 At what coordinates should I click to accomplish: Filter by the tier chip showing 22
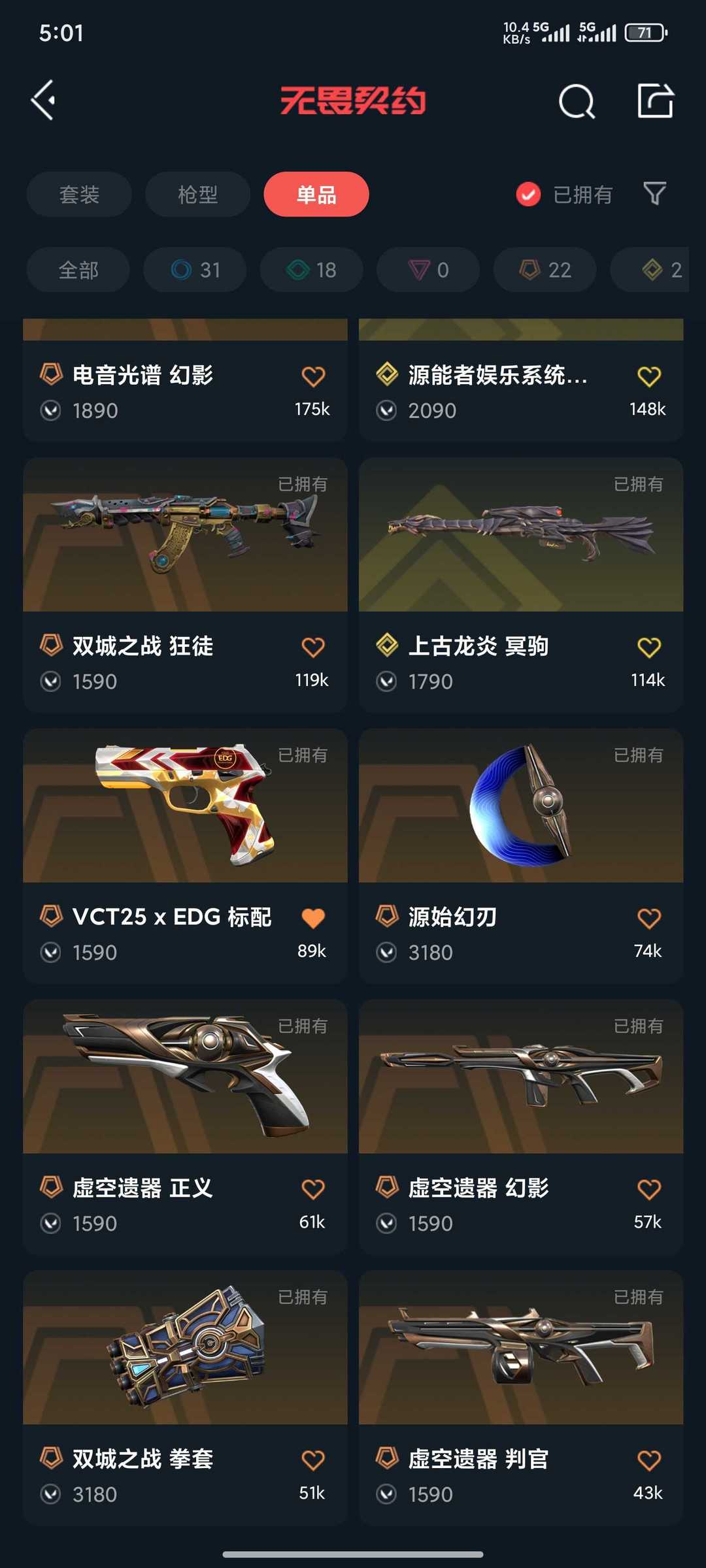[x=545, y=270]
